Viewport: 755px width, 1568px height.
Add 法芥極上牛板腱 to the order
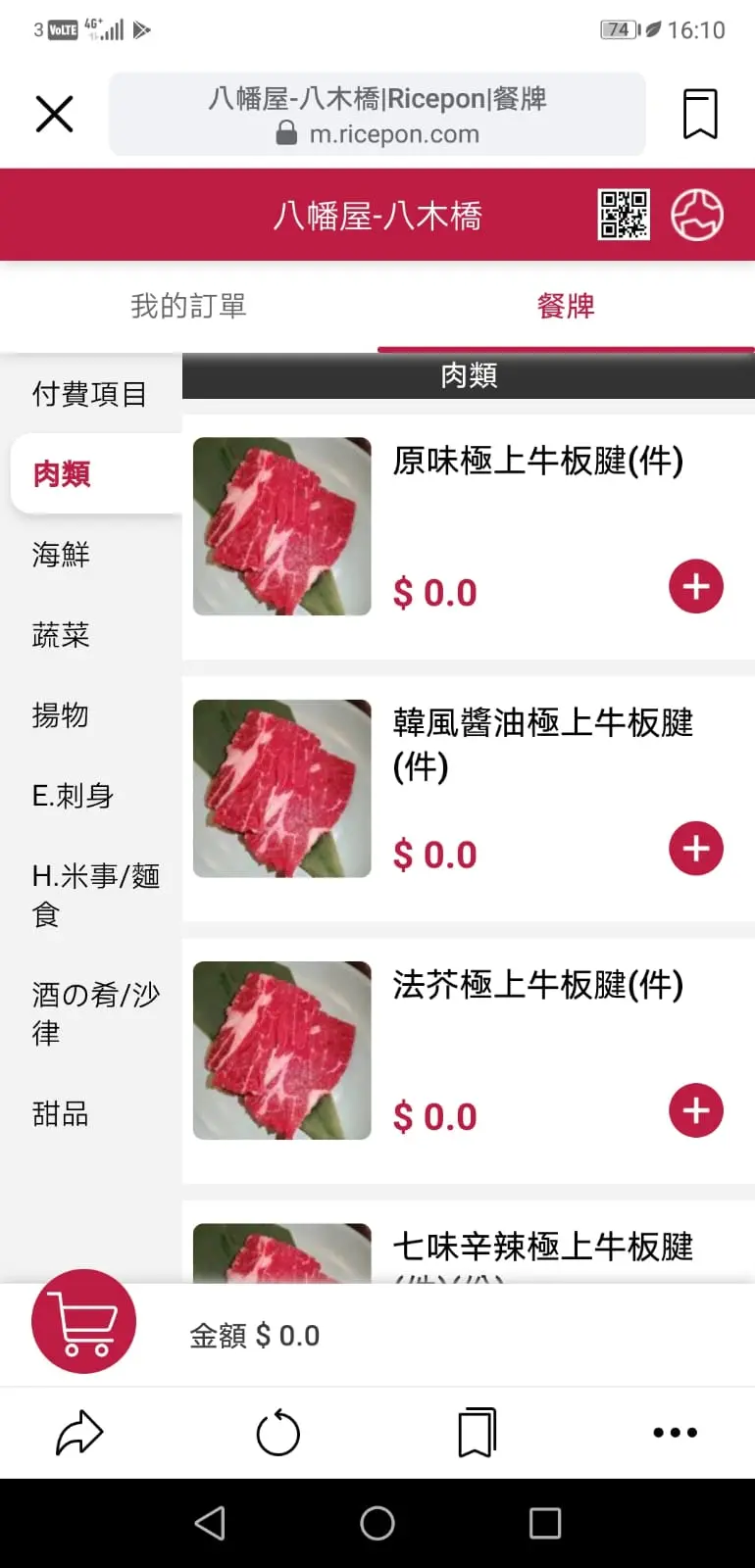tap(696, 1110)
